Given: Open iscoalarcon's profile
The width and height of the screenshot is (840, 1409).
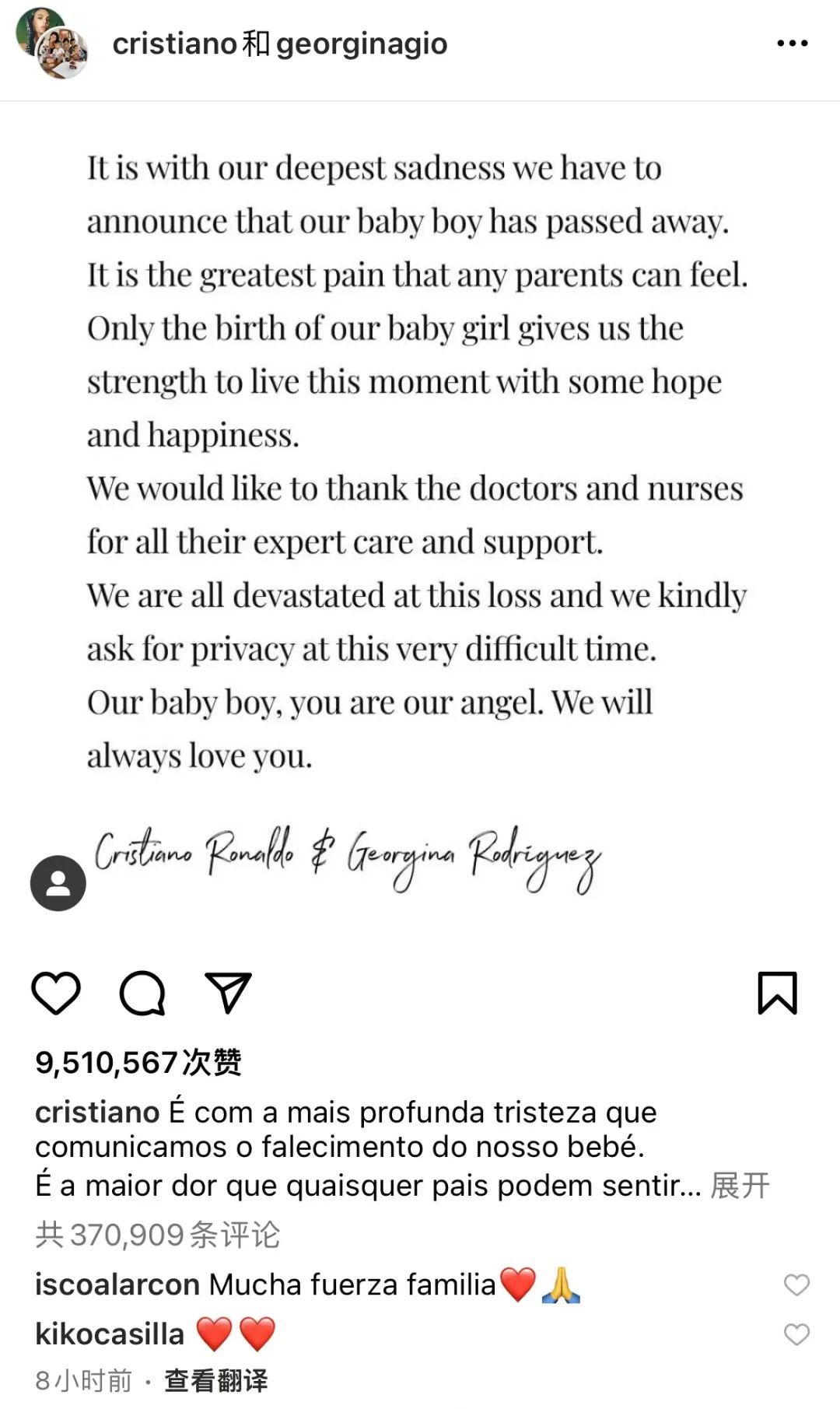Looking at the screenshot, I should tap(117, 1285).
